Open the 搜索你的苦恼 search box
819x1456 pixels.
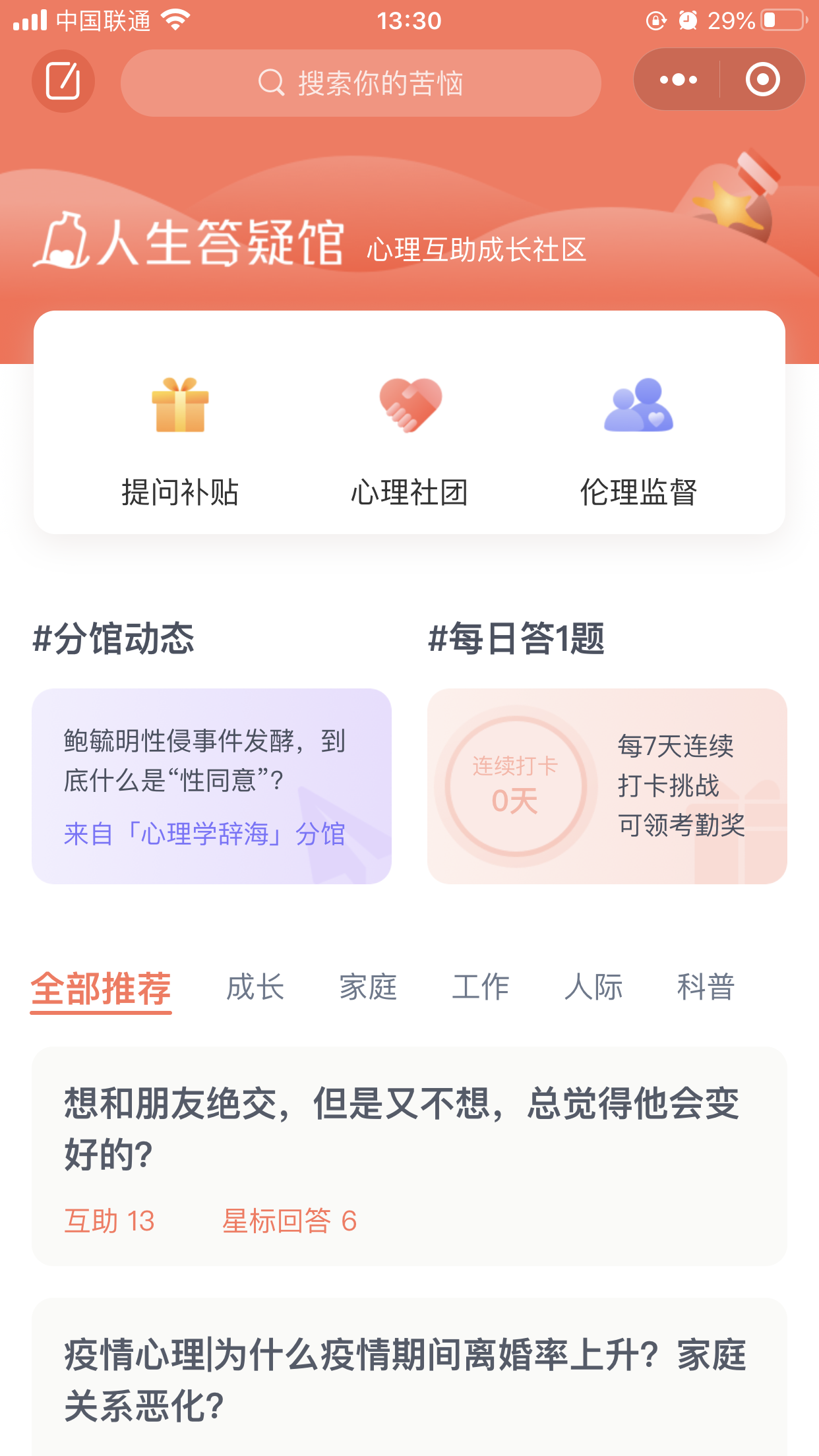(361, 83)
